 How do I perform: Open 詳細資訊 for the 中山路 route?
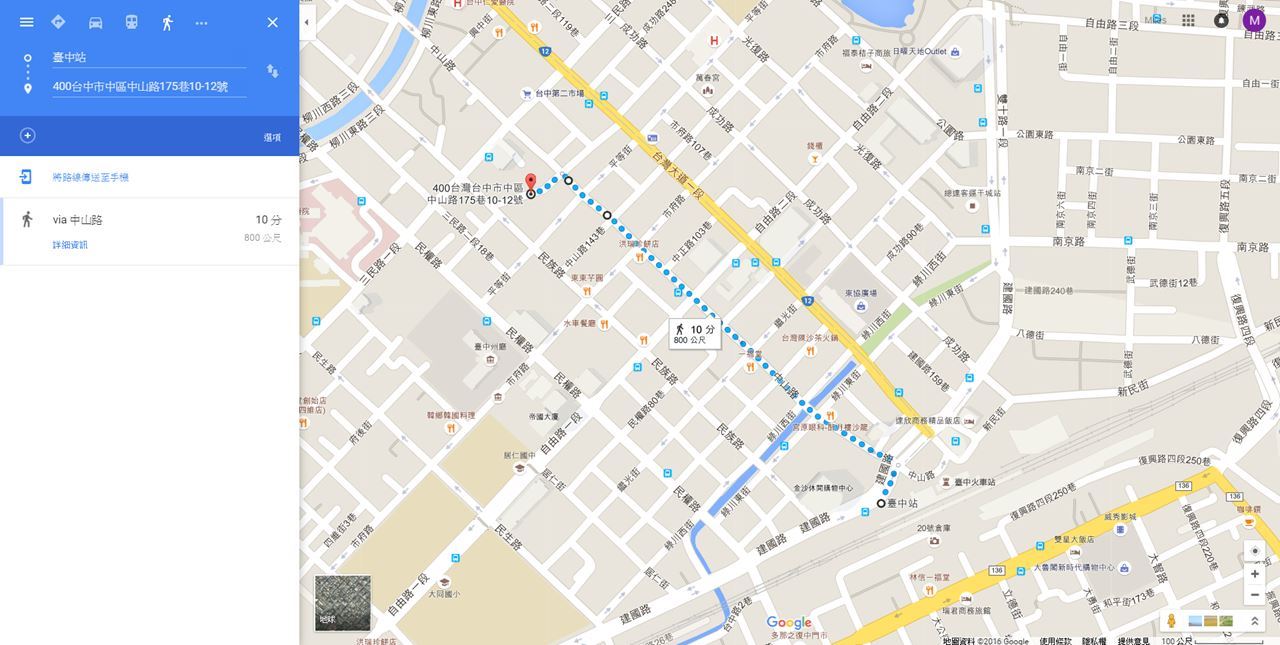70,245
